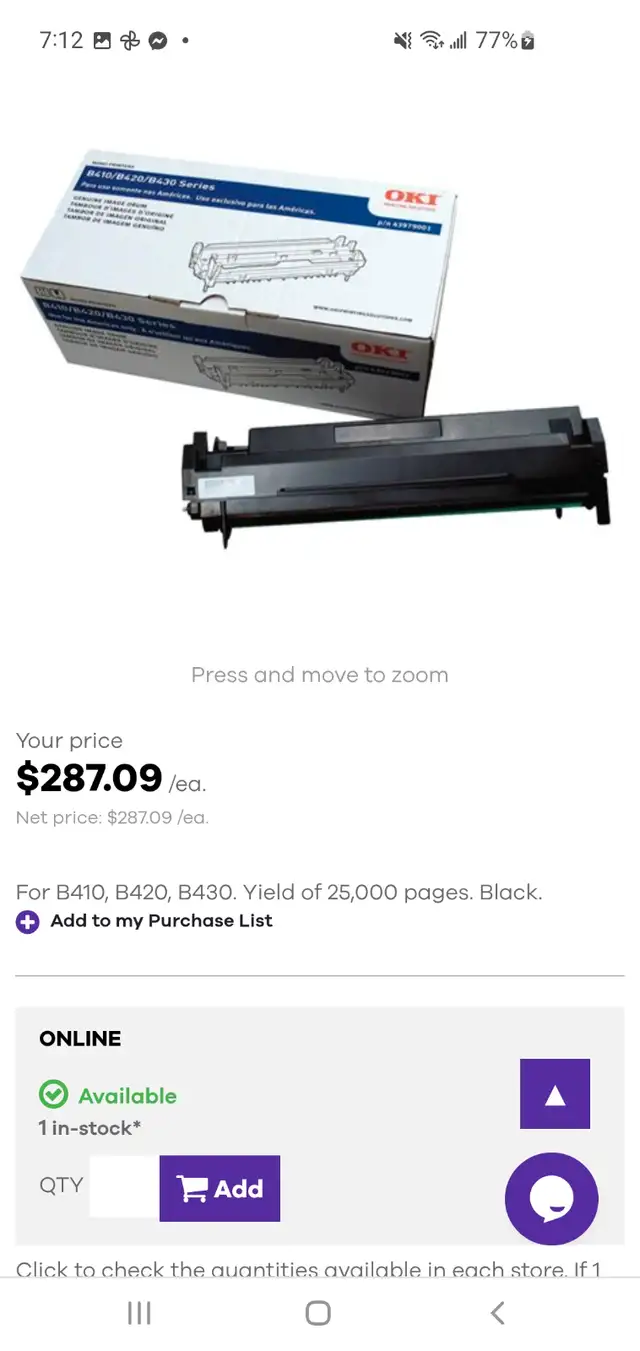
Task: Tap the QTY quantity field
Action: (124, 1188)
